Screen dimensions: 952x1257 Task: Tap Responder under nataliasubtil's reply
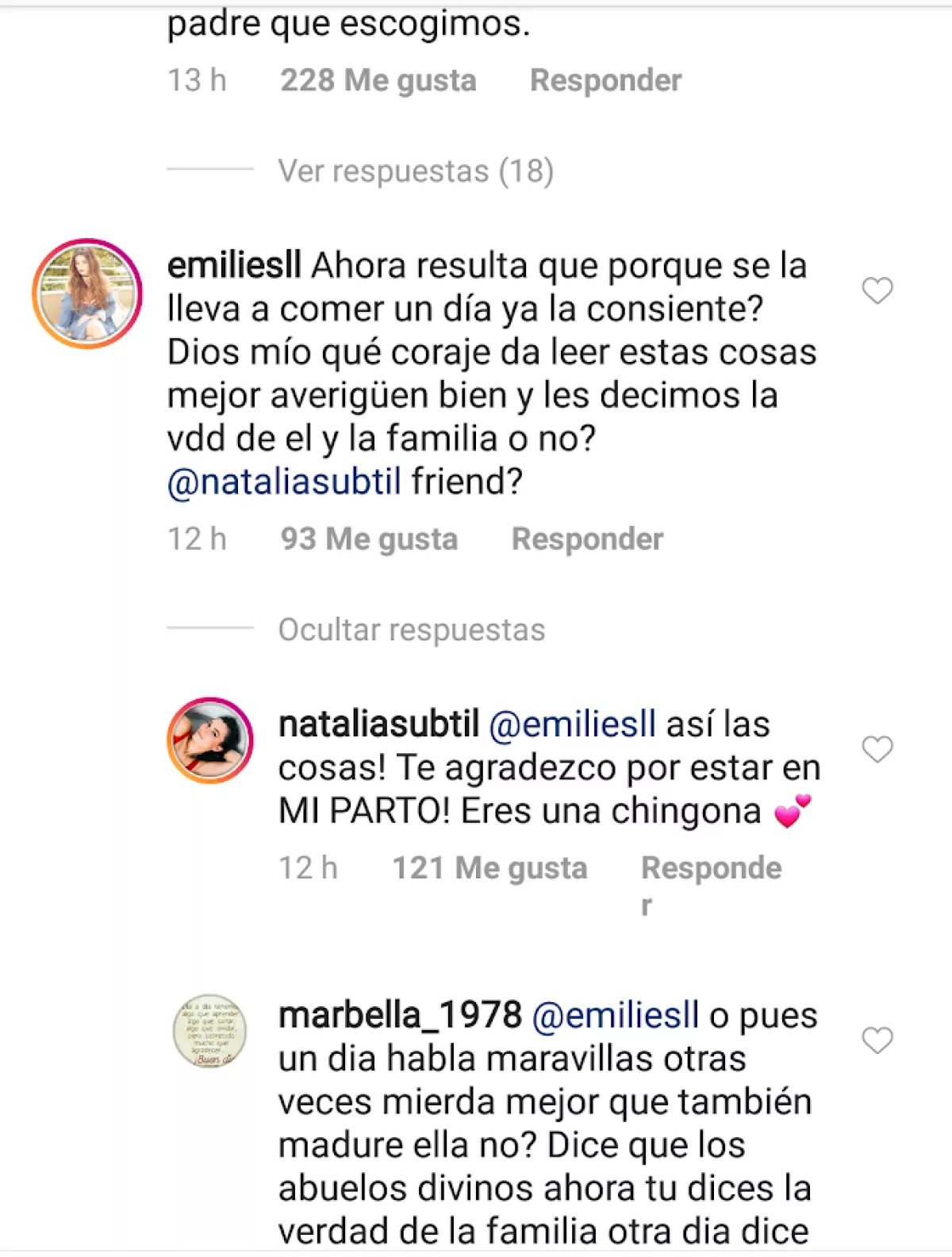pos(710,868)
